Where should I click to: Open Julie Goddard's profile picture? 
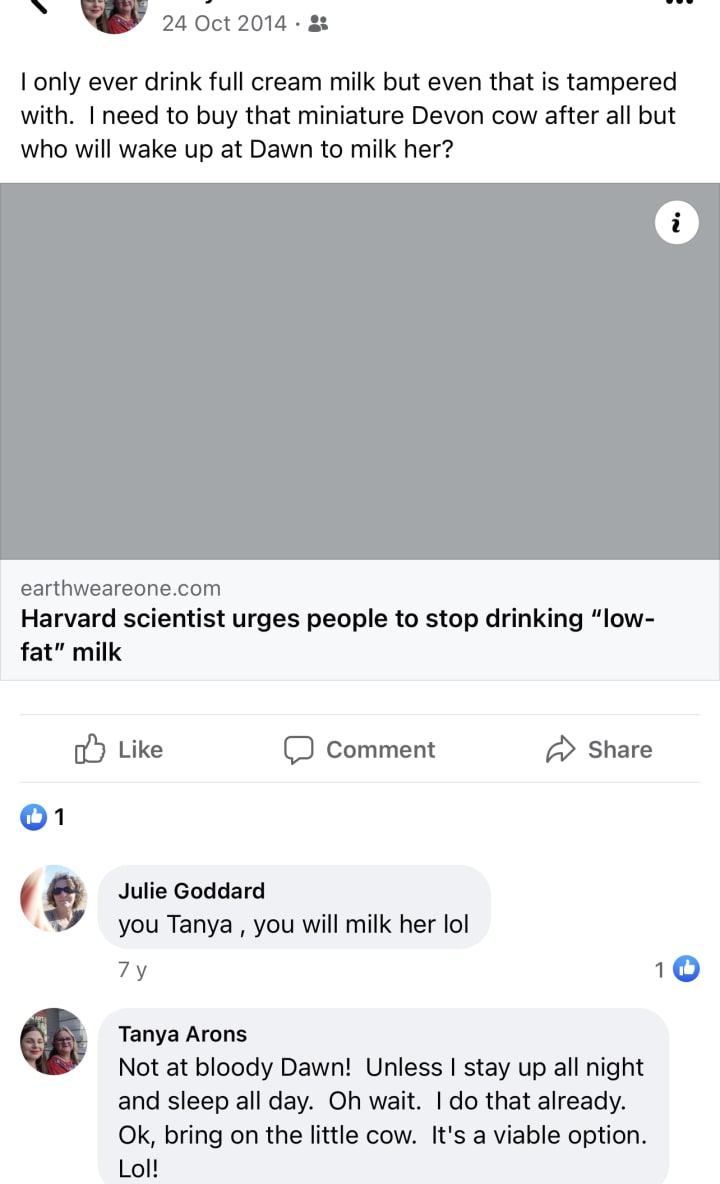[54, 898]
